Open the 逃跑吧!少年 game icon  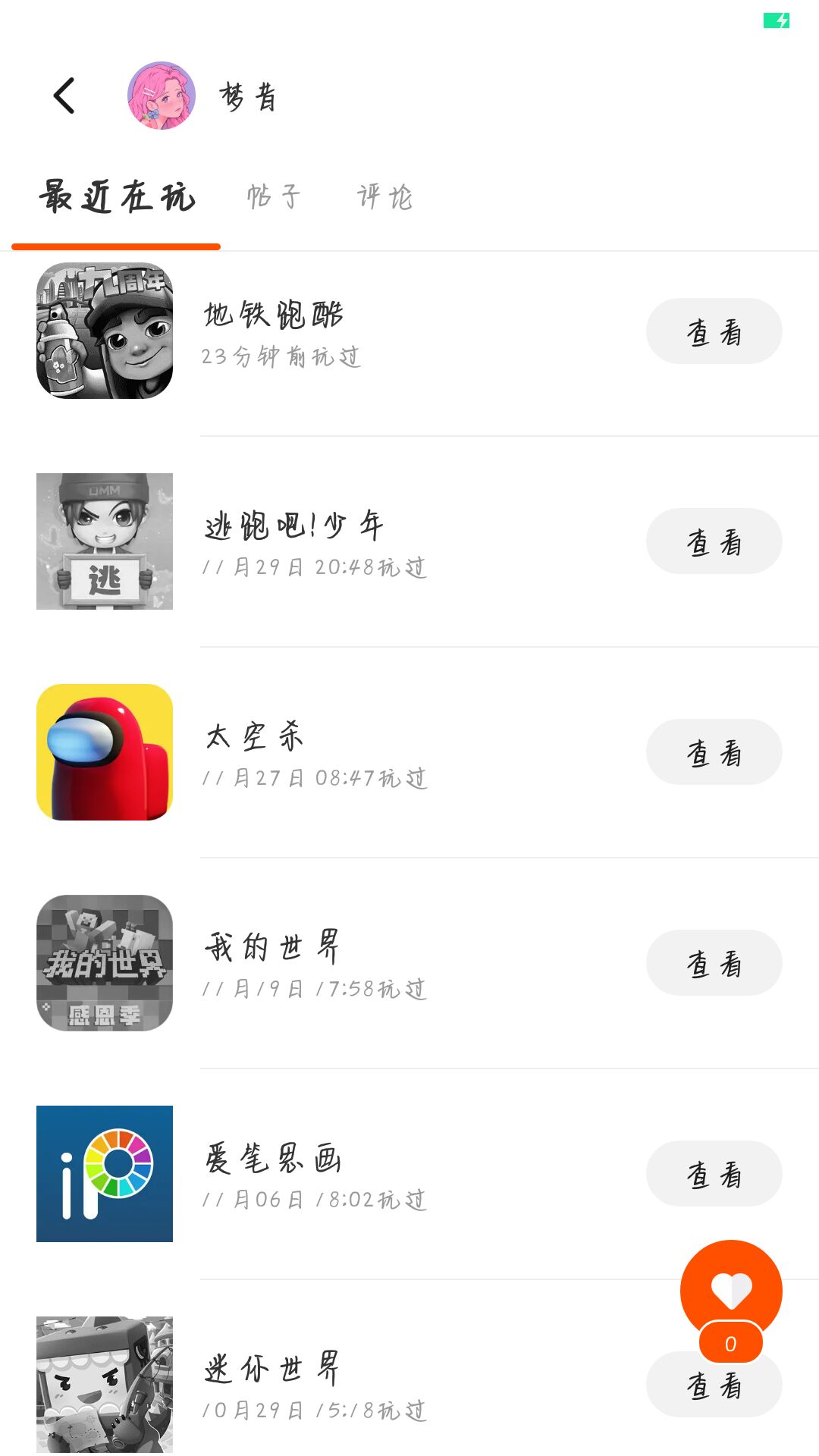[105, 541]
